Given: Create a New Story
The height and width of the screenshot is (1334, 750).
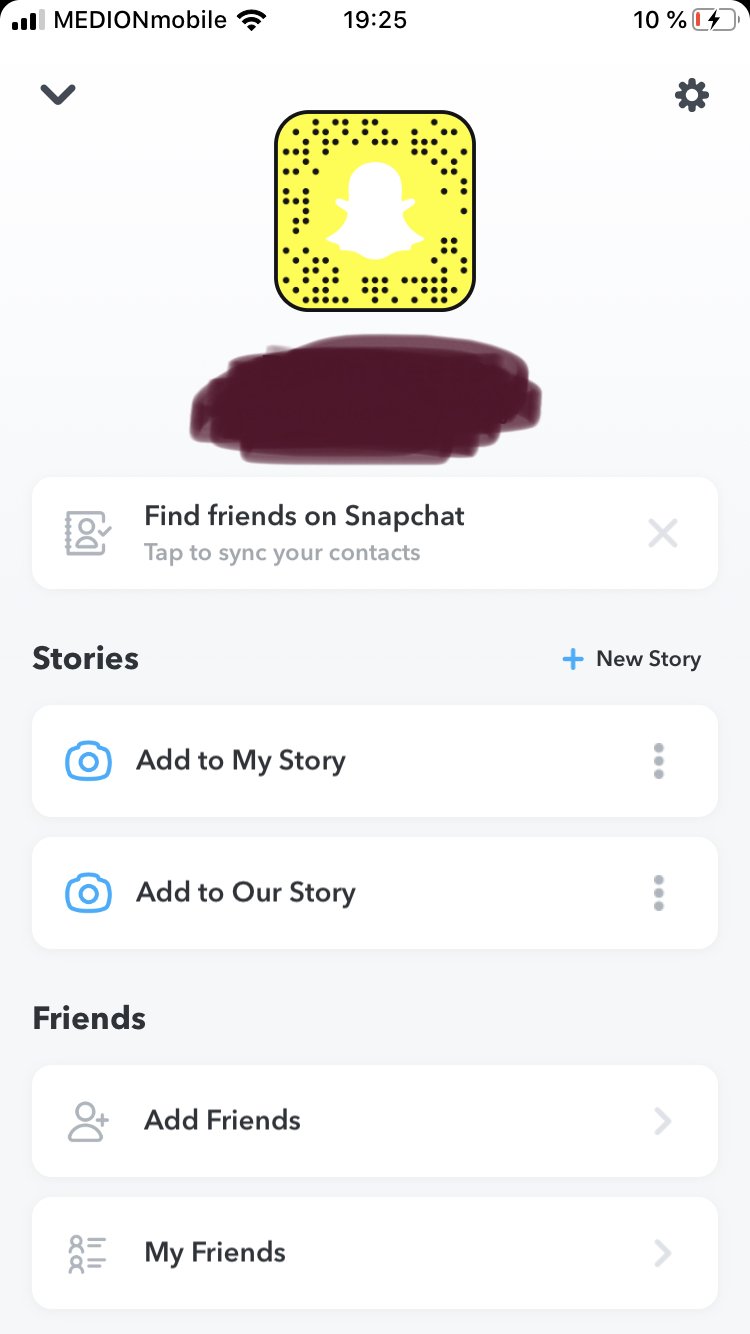Looking at the screenshot, I should pos(631,659).
